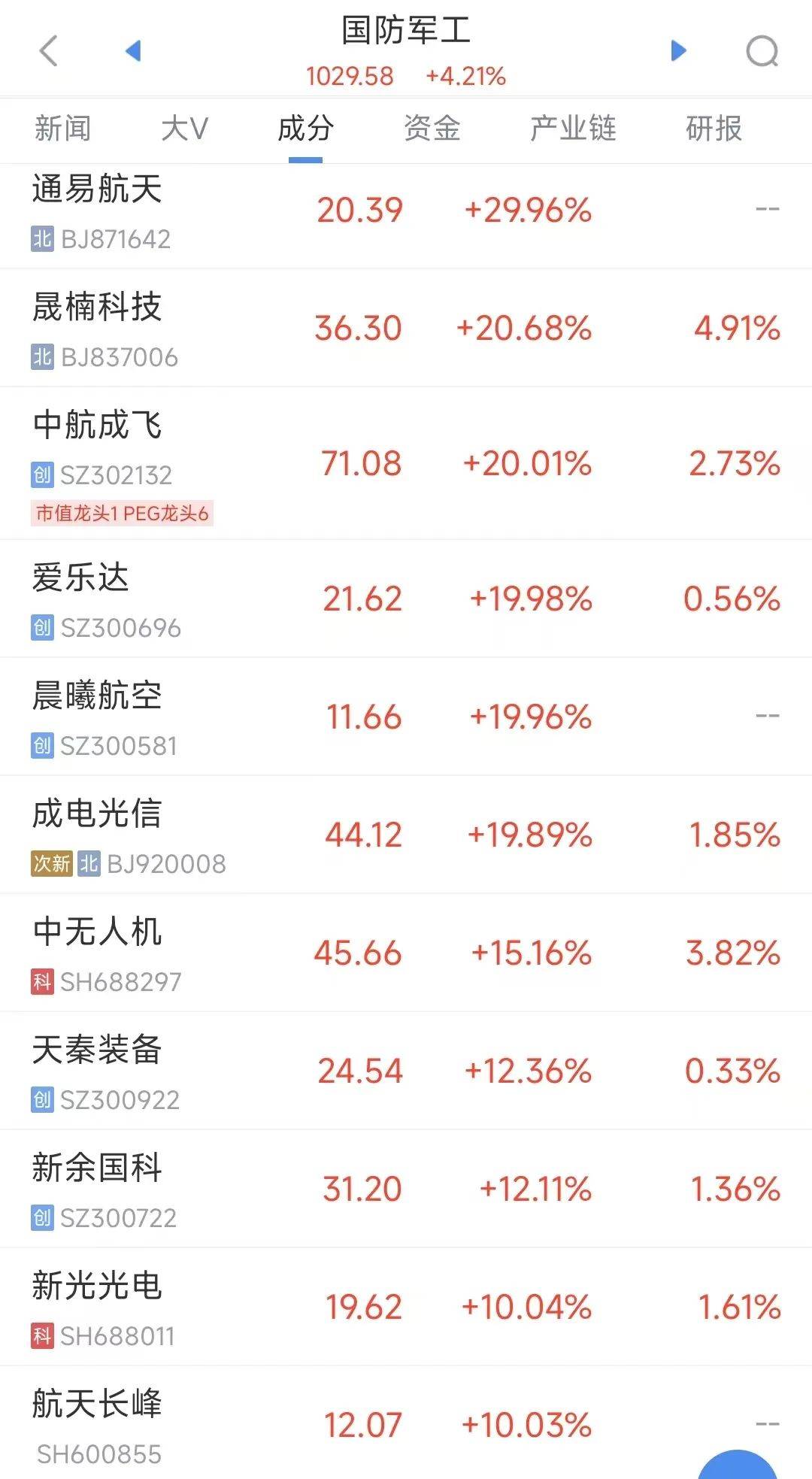
Task: Switch to the 新闻 tab
Action: 63,129
